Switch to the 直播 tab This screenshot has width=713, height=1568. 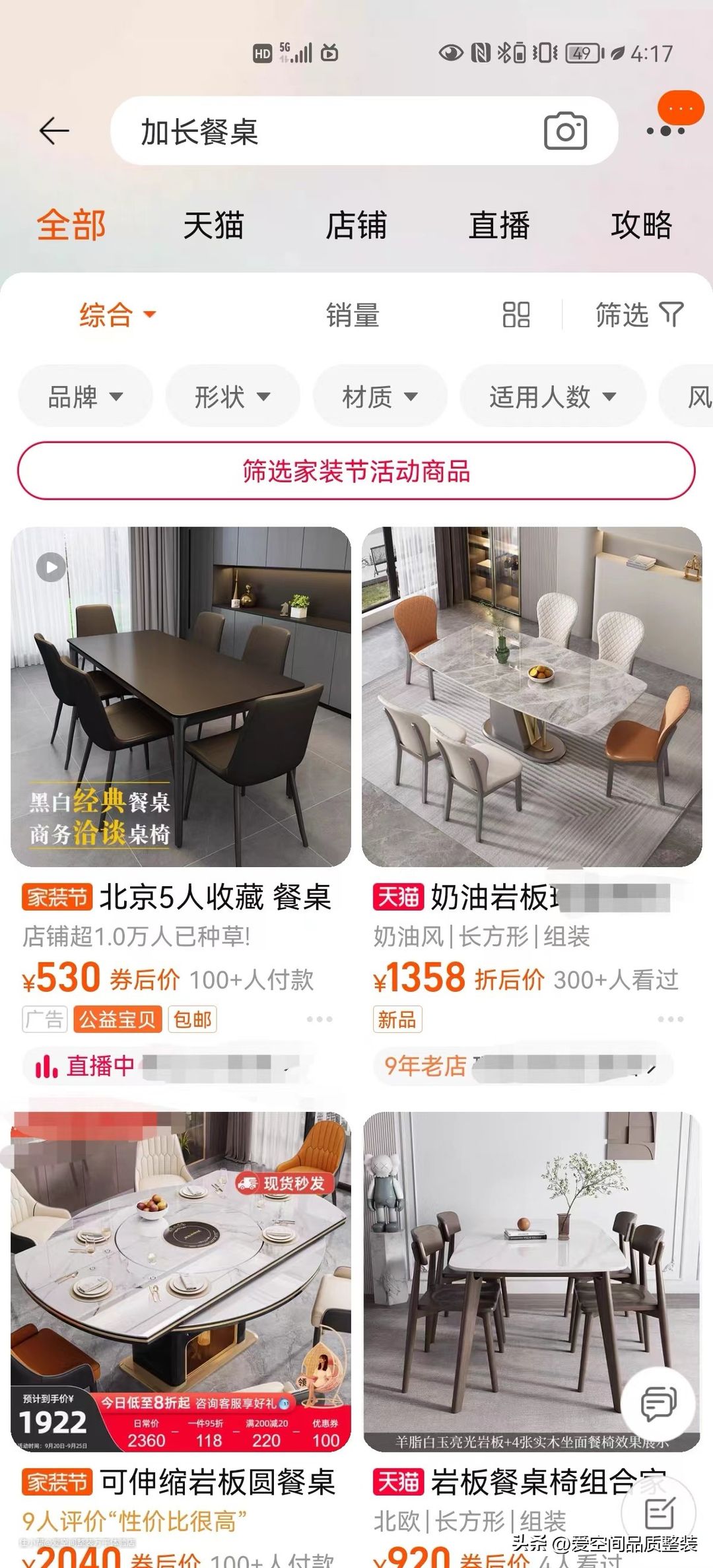[x=499, y=226]
